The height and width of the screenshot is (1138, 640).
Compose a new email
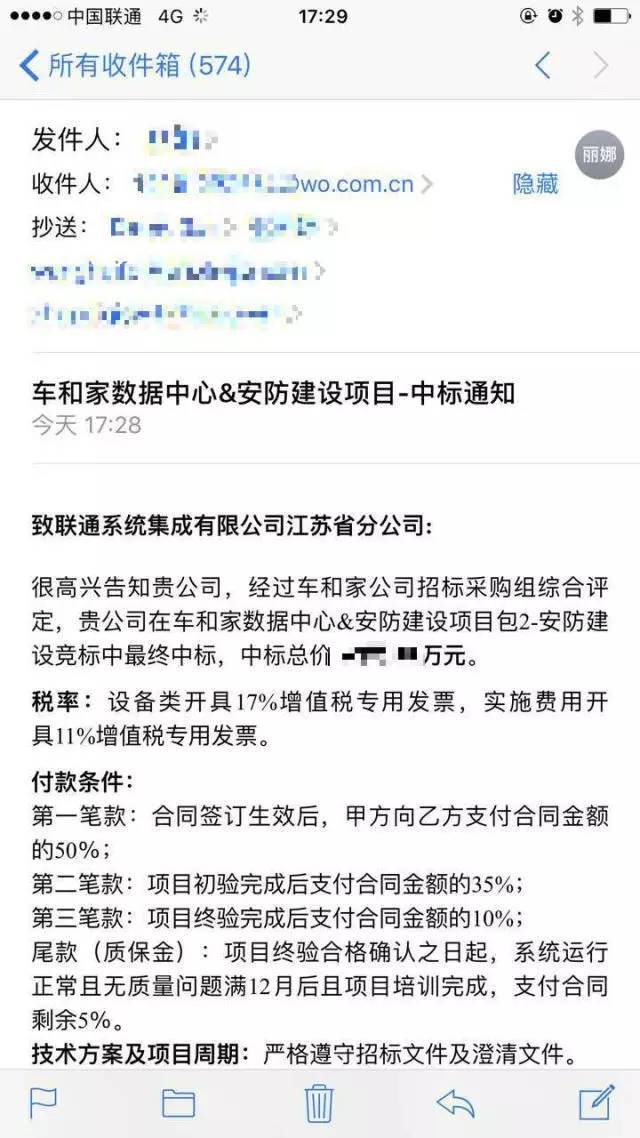pos(596,1101)
